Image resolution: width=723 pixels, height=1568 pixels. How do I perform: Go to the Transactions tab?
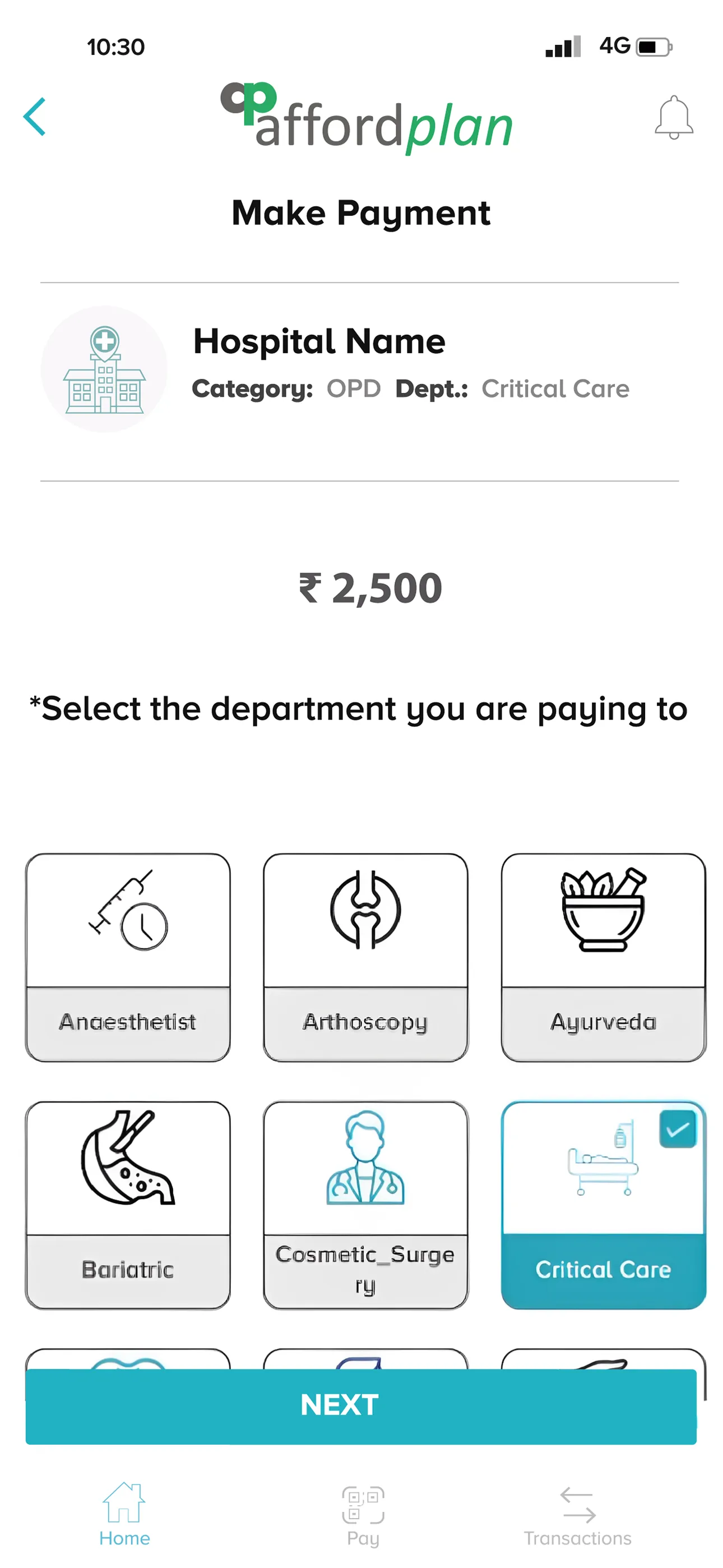click(577, 1514)
